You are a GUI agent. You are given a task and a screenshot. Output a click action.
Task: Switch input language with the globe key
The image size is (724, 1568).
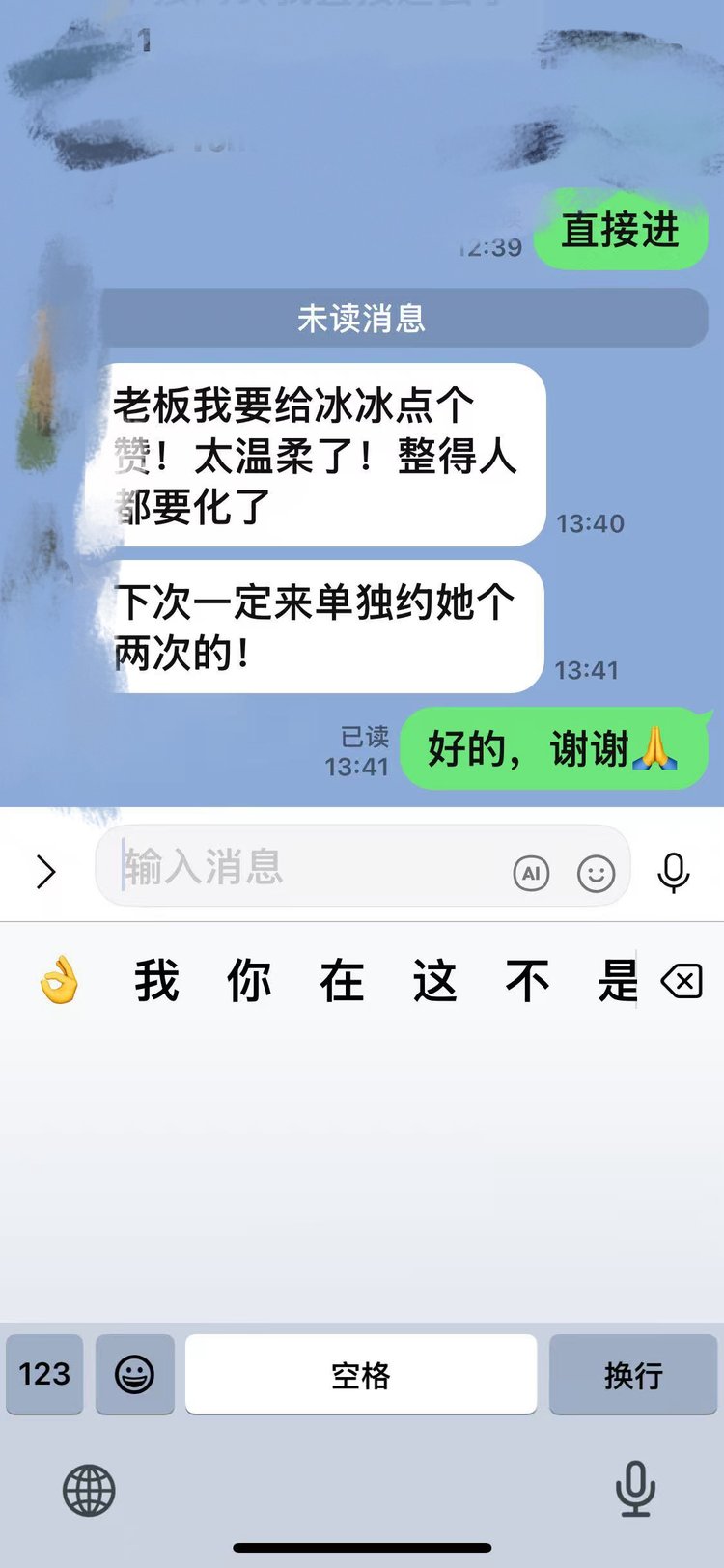click(x=89, y=1489)
